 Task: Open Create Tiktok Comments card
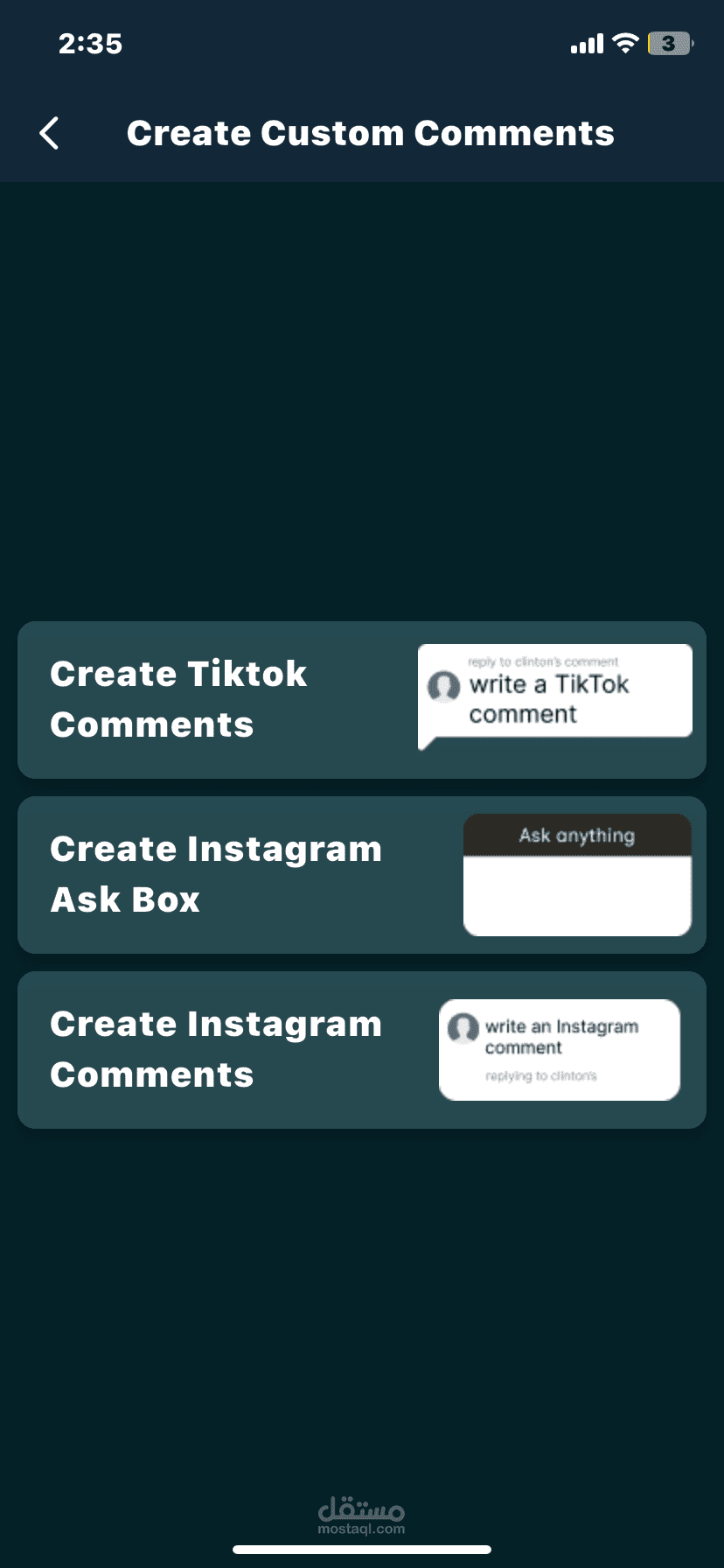pyautogui.click(x=362, y=700)
